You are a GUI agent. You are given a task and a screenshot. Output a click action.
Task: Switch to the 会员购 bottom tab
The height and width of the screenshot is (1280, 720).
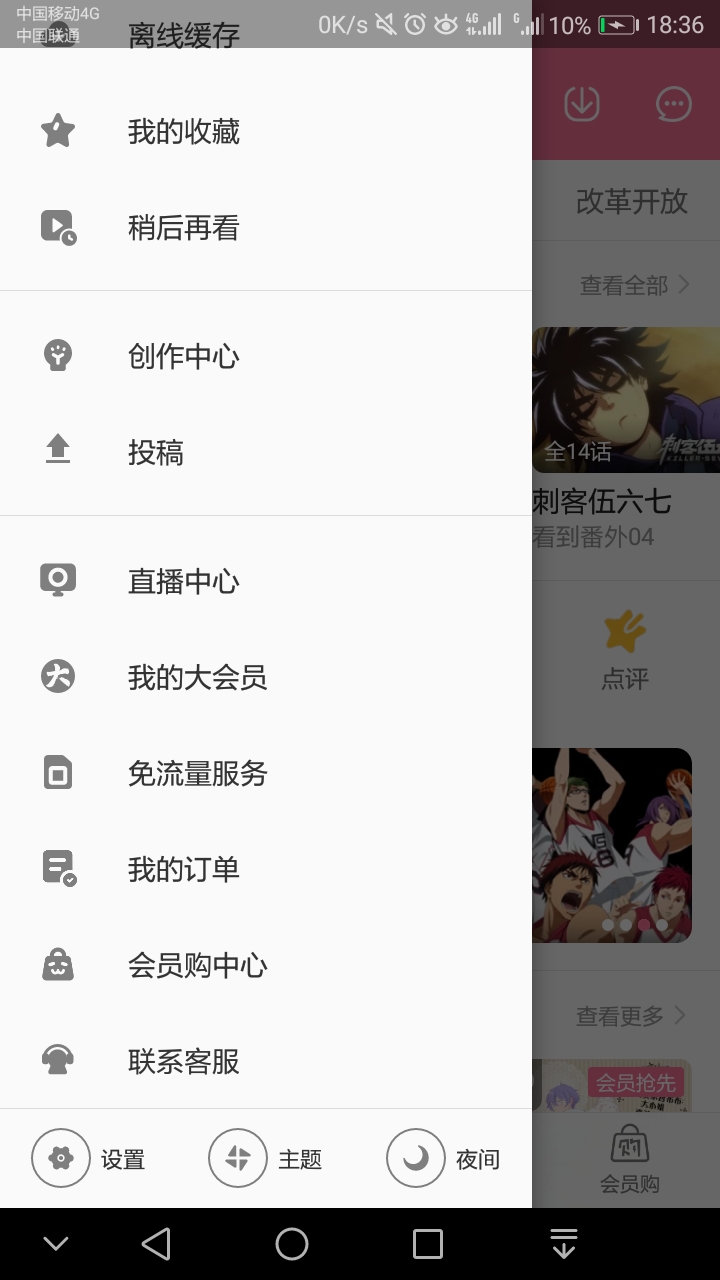pyautogui.click(x=629, y=1160)
